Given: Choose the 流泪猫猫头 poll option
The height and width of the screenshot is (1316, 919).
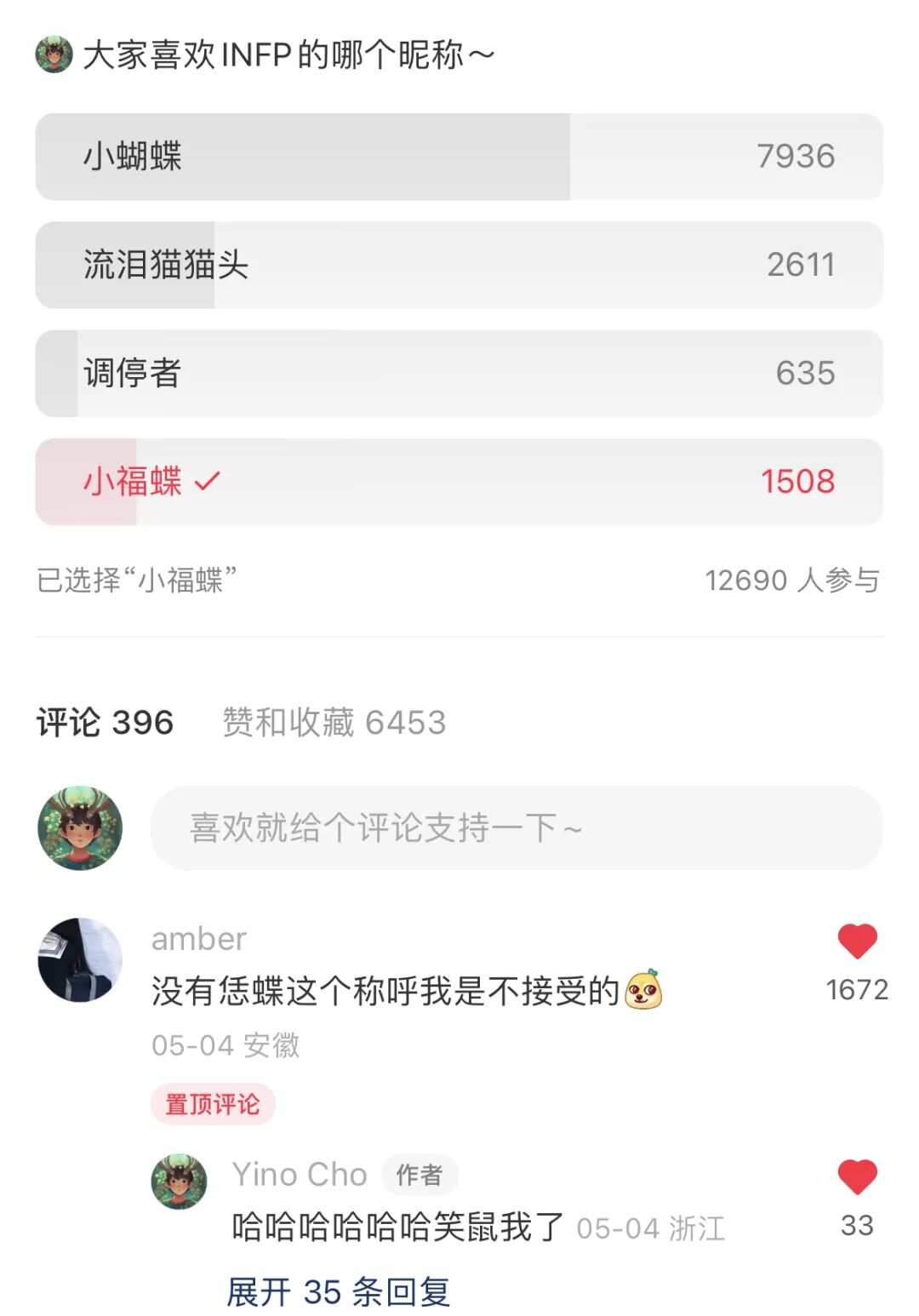Looking at the screenshot, I should pyautogui.click(x=459, y=265).
